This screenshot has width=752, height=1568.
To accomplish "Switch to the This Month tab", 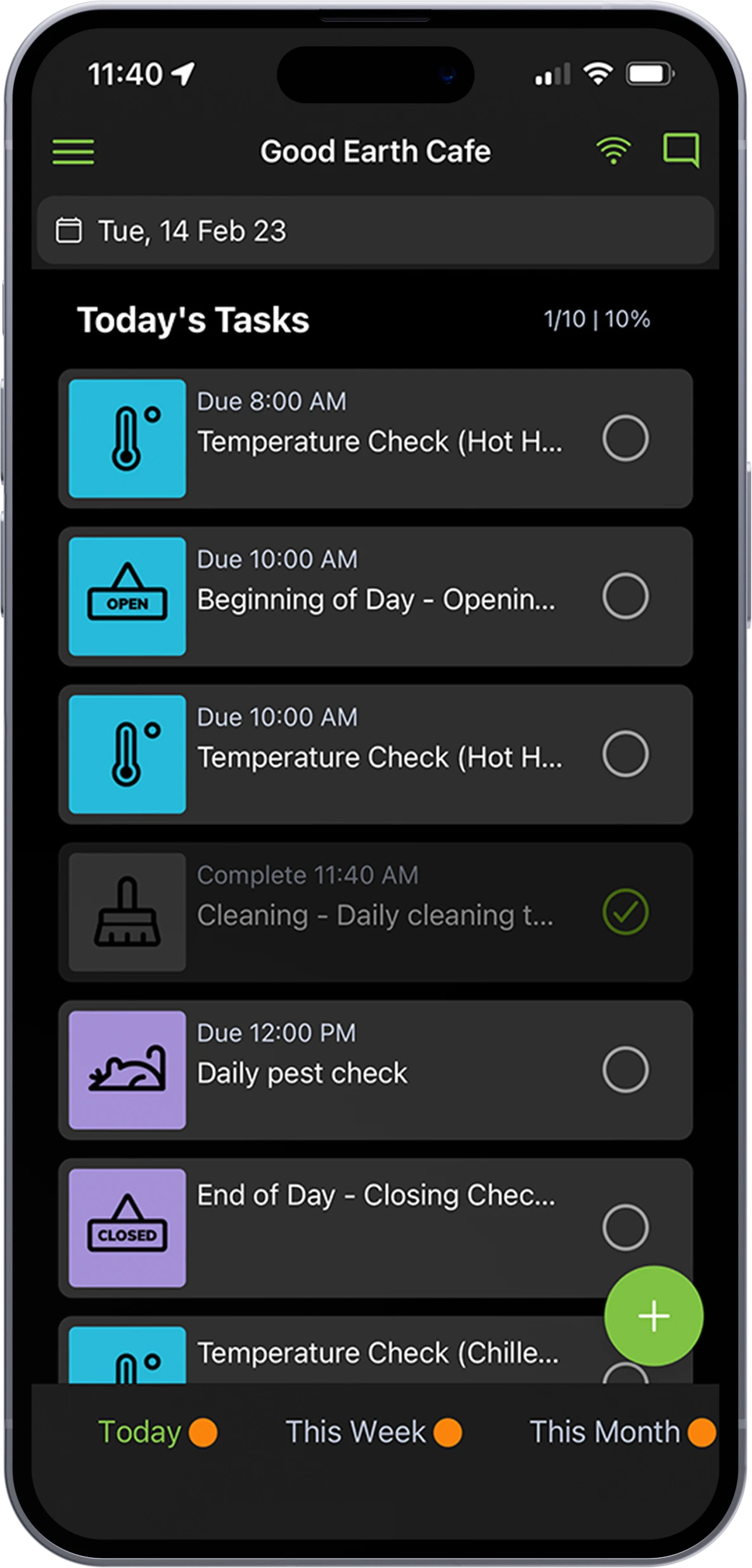I will 606,1432.
